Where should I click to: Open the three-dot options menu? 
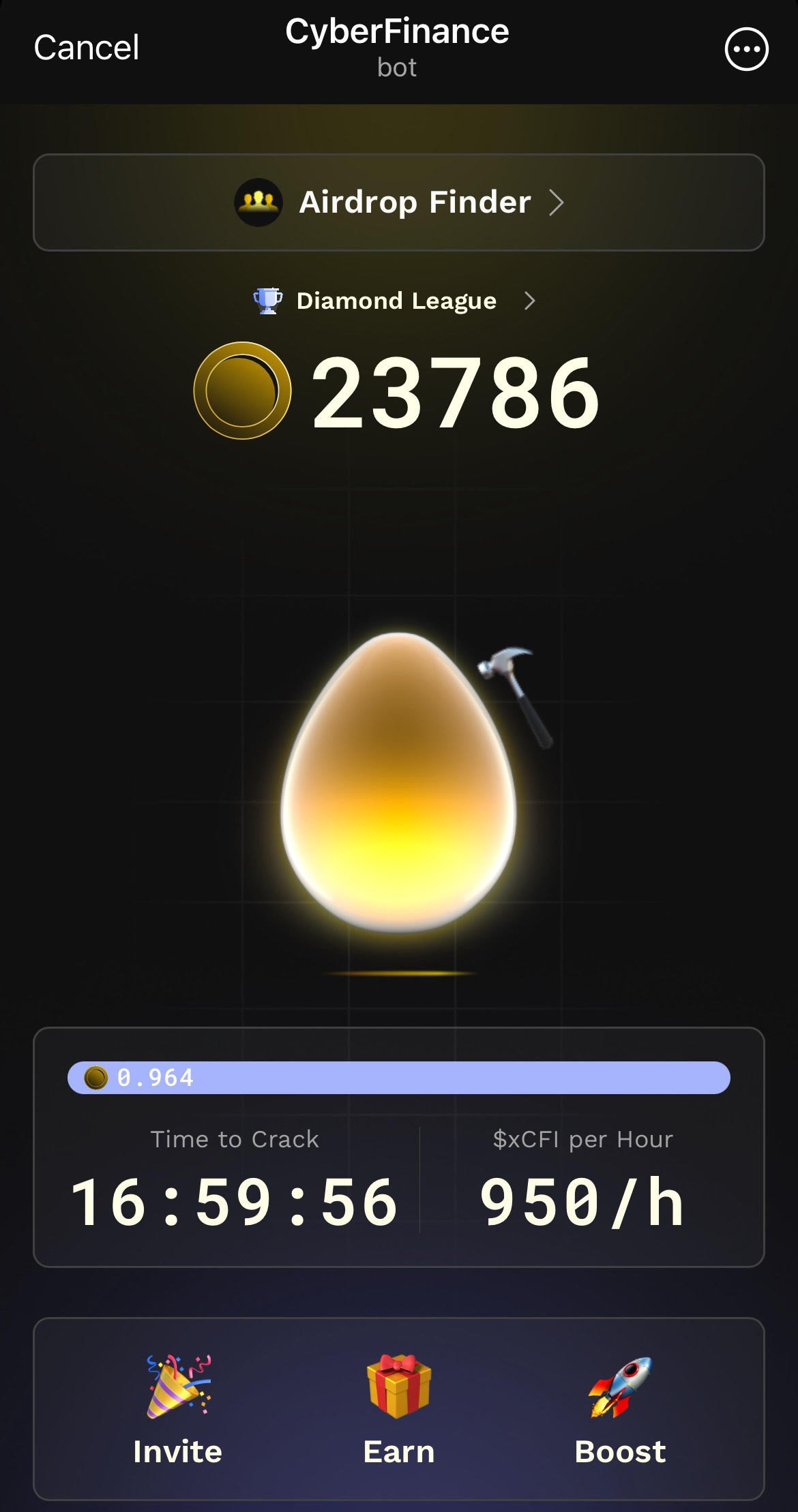pos(746,49)
